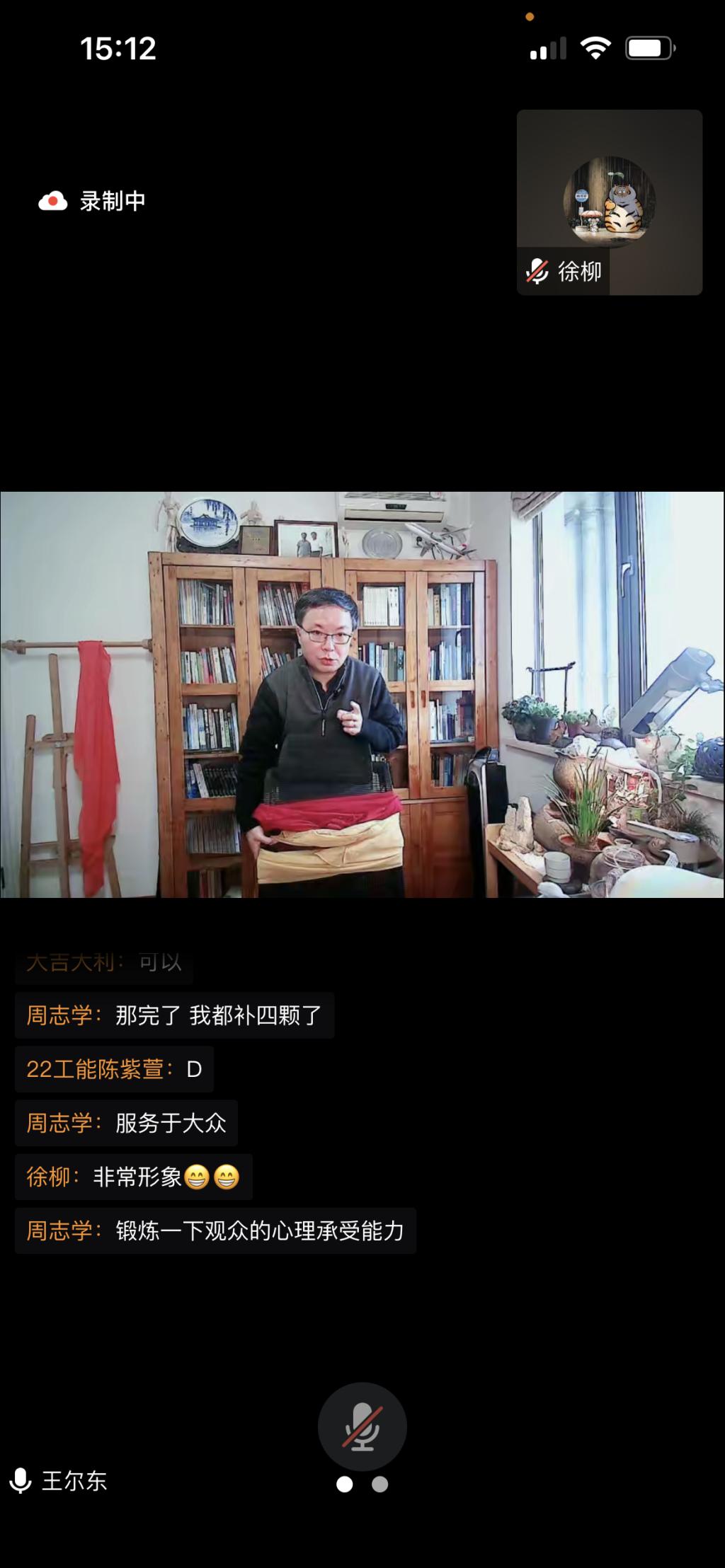Image resolution: width=725 pixels, height=1568 pixels.
Task: Tap the first page indicator dot
Action: pos(345,1485)
